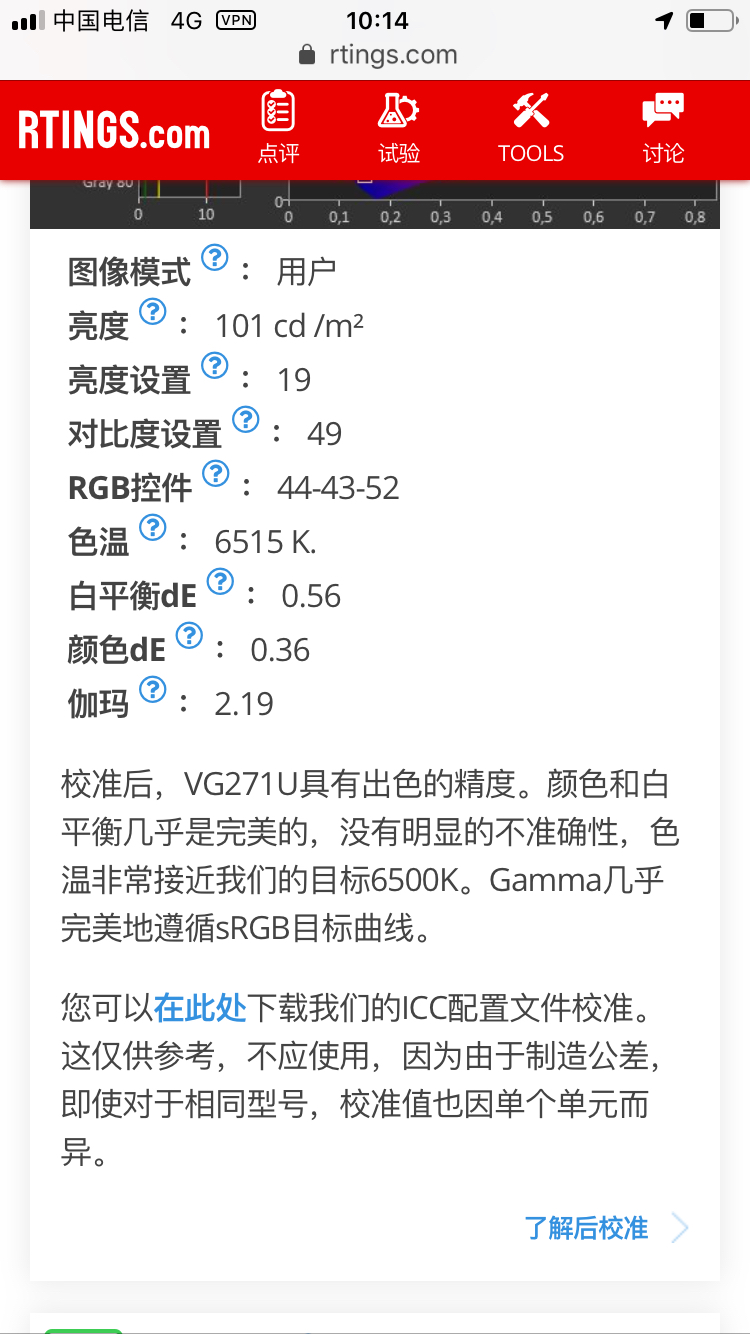The image size is (750, 1334).
Task: Open the TOOLS menu
Action: point(531,127)
